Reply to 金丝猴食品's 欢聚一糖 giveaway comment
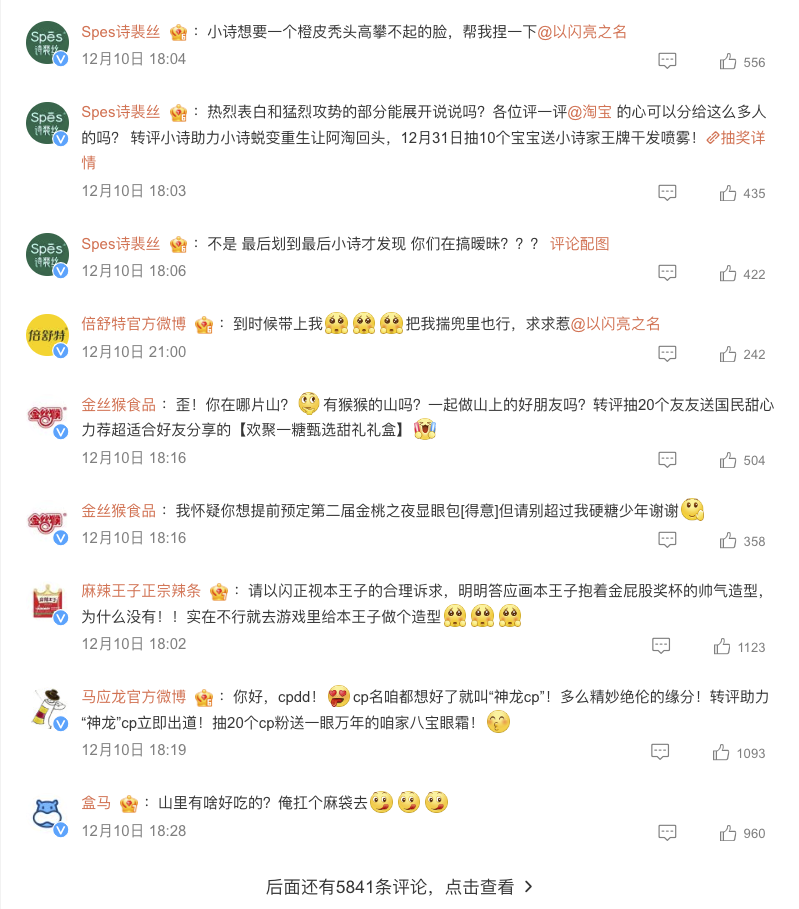The height and width of the screenshot is (909, 799). (x=667, y=459)
